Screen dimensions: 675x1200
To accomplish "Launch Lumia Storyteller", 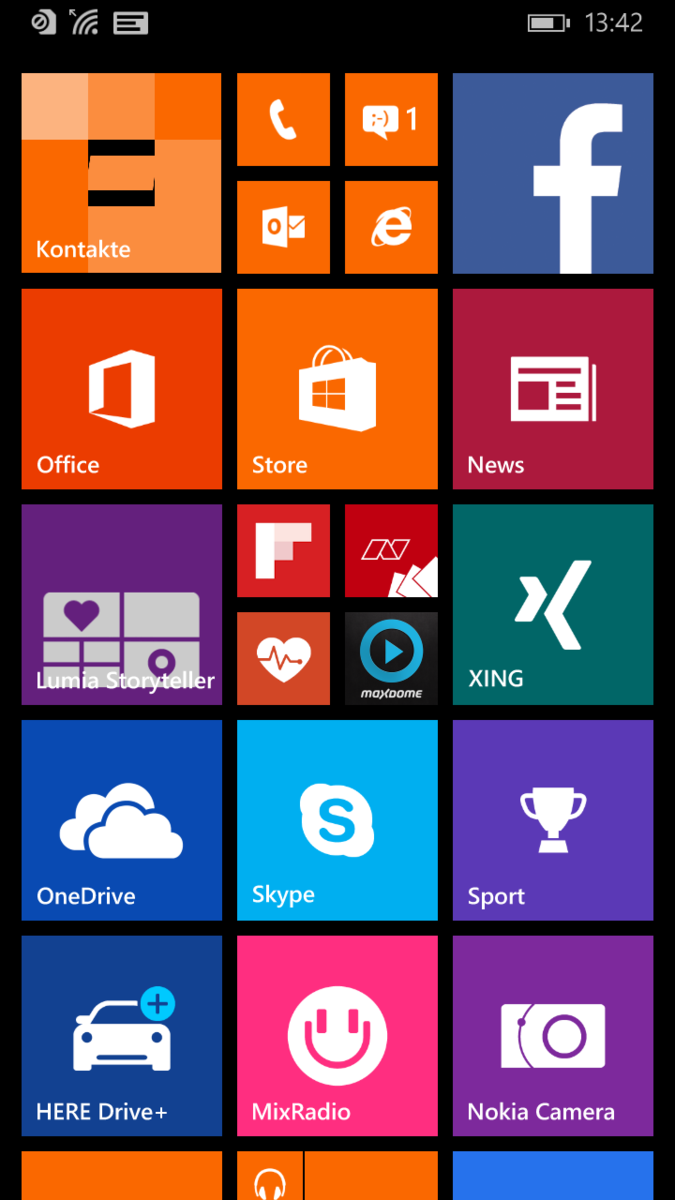I will pos(121,604).
